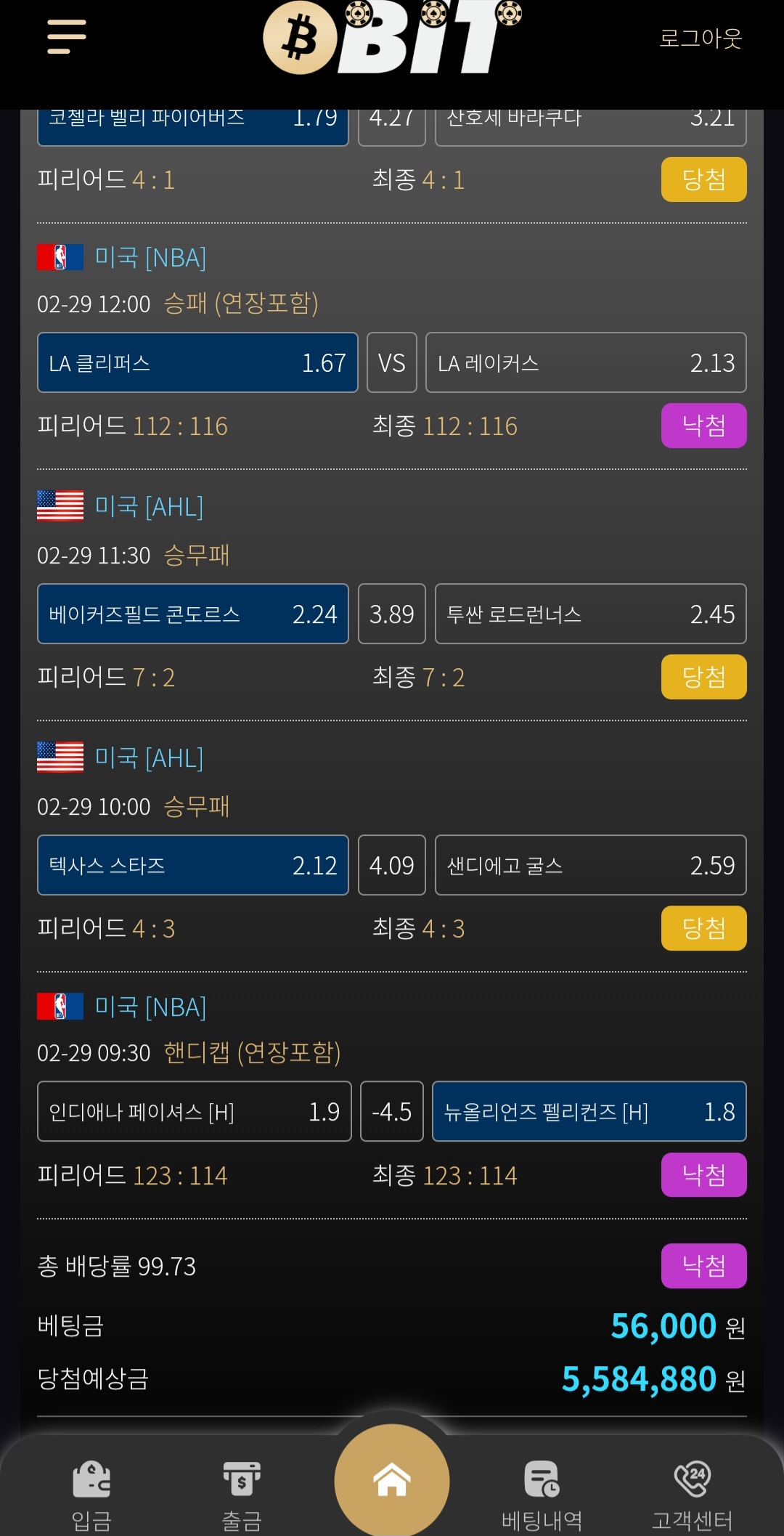Screen dimensions: 784x1536
Task: Select 베이커즈필드 콘도르스 odds 2.24
Action: click(x=193, y=614)
